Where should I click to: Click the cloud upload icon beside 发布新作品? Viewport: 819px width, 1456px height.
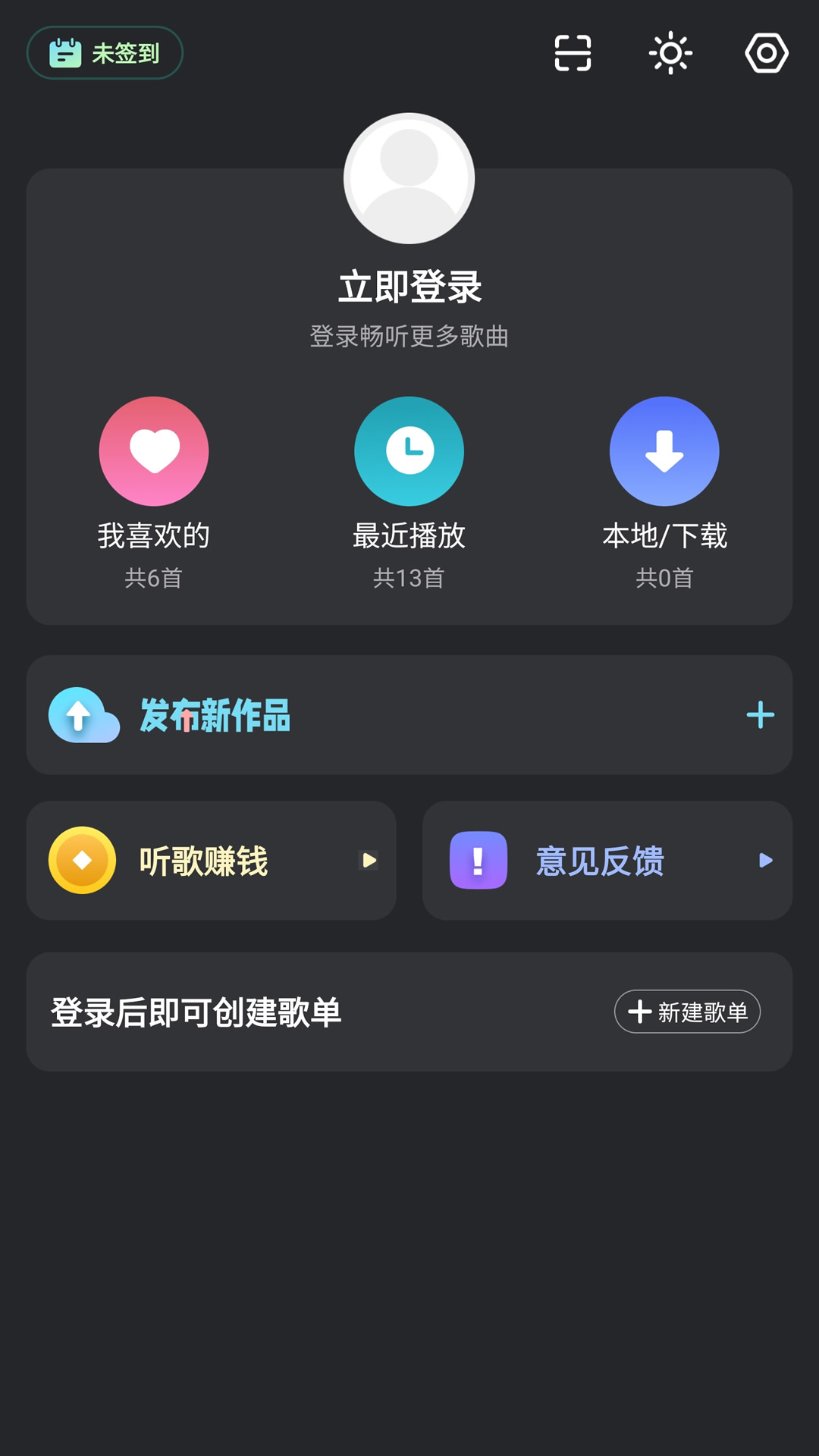click(84, 714)
